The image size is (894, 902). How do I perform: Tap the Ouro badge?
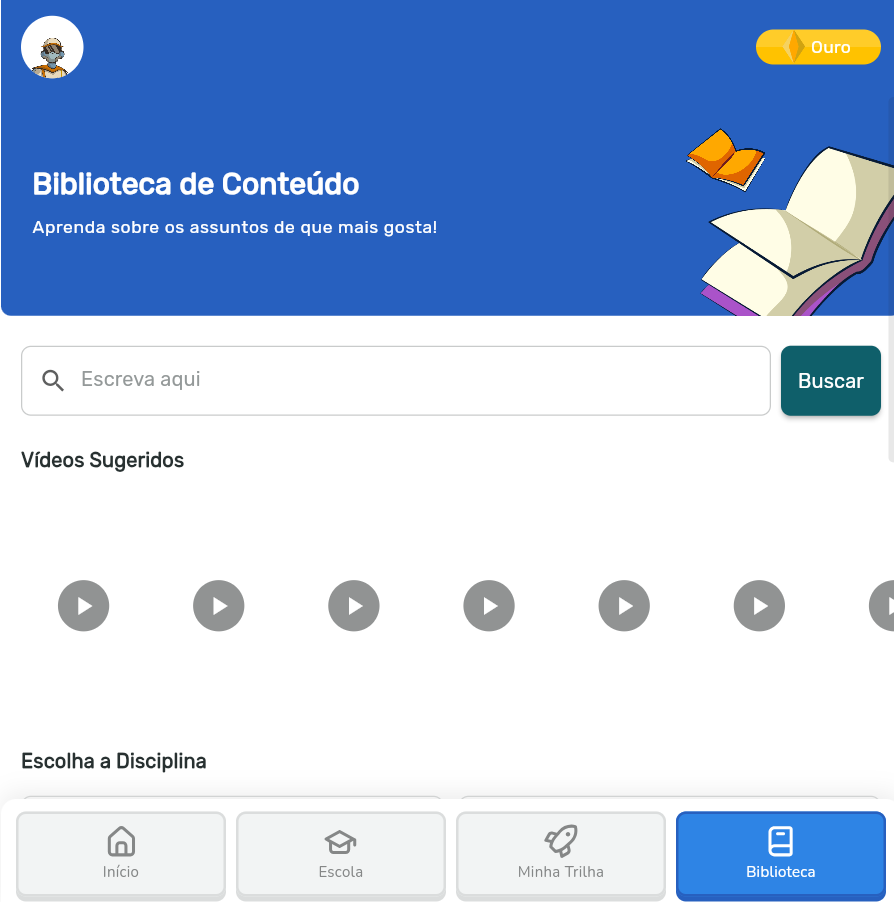(x=818, y=47)
